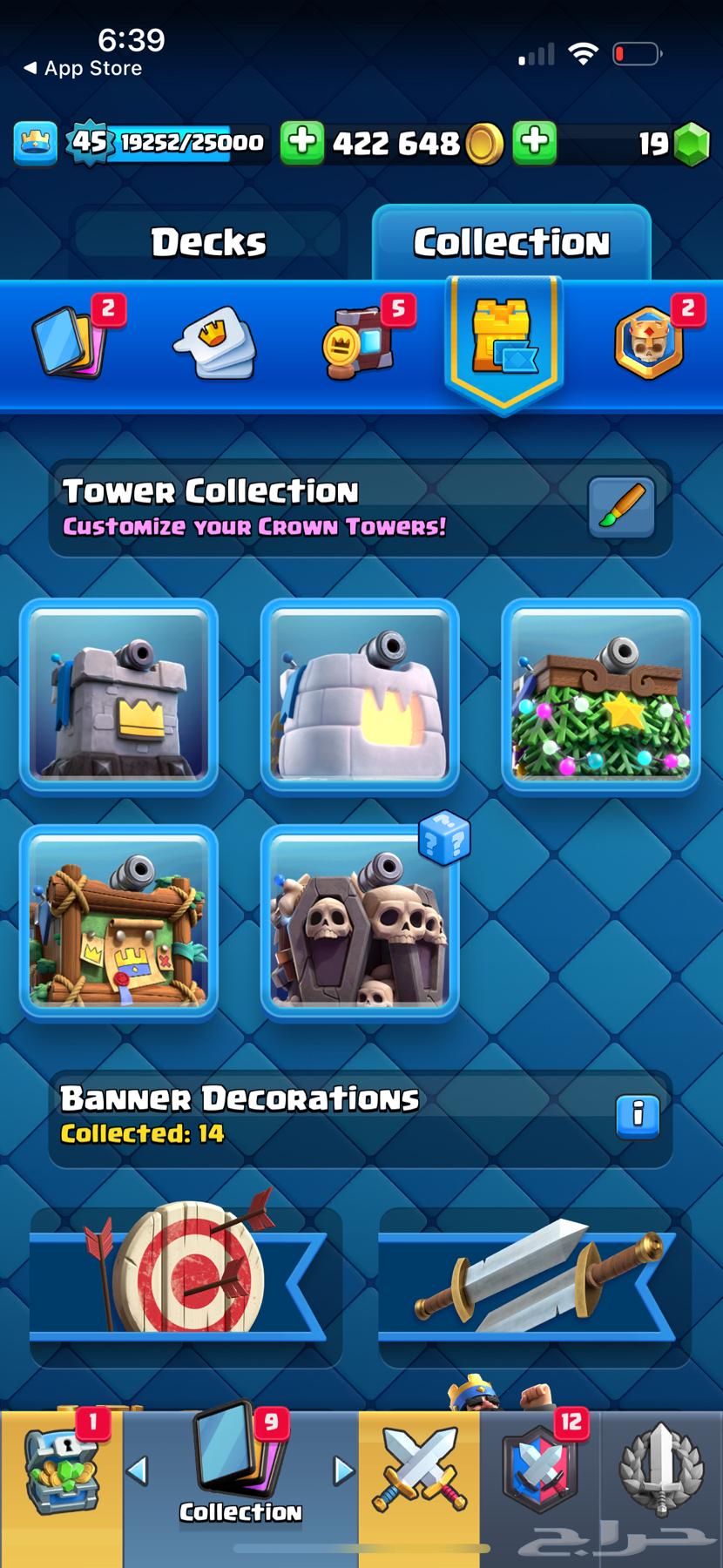Viewport: 723px width, 1568px height.
Task: Select the igloo tower skin
Action: click(x=360, y=695)
